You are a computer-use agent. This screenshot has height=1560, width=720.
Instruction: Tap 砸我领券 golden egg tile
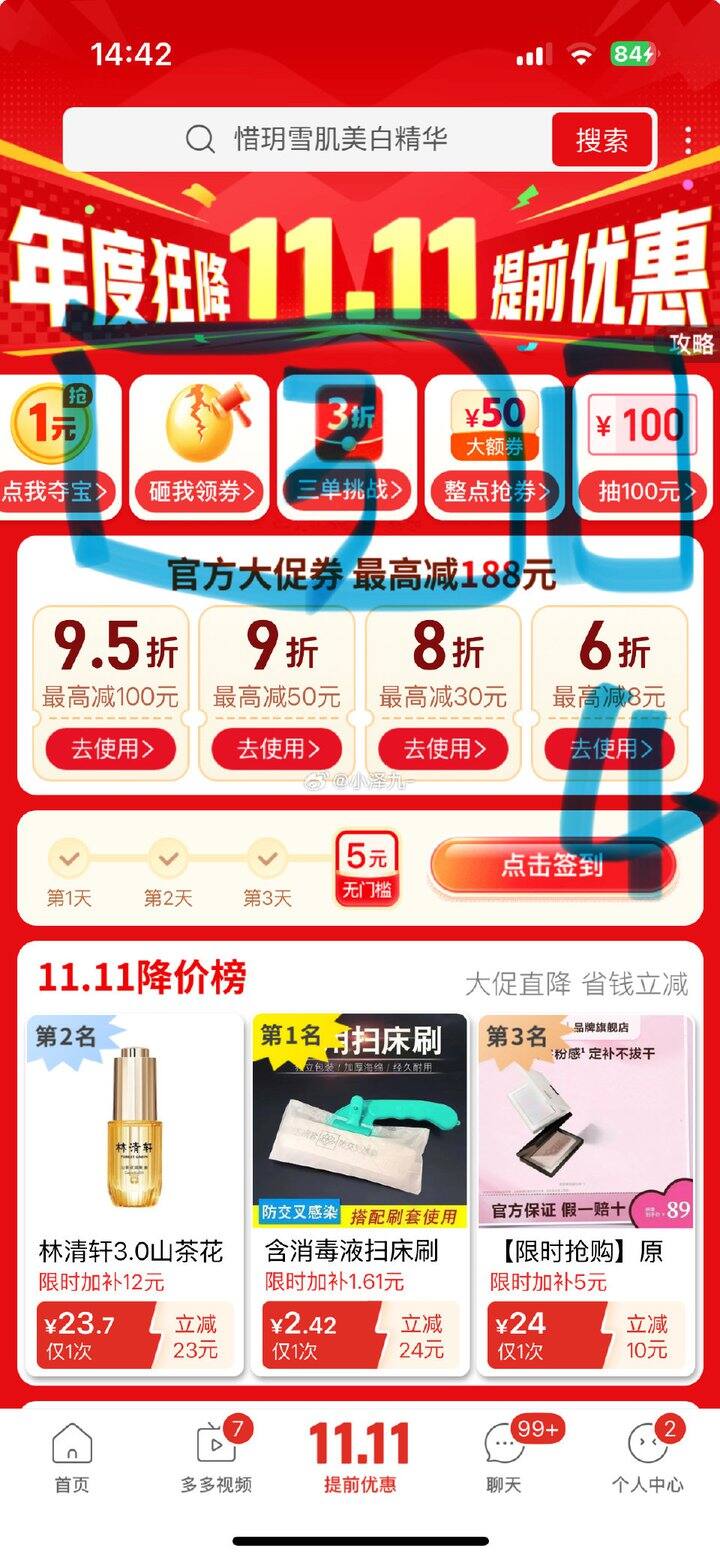200,447
